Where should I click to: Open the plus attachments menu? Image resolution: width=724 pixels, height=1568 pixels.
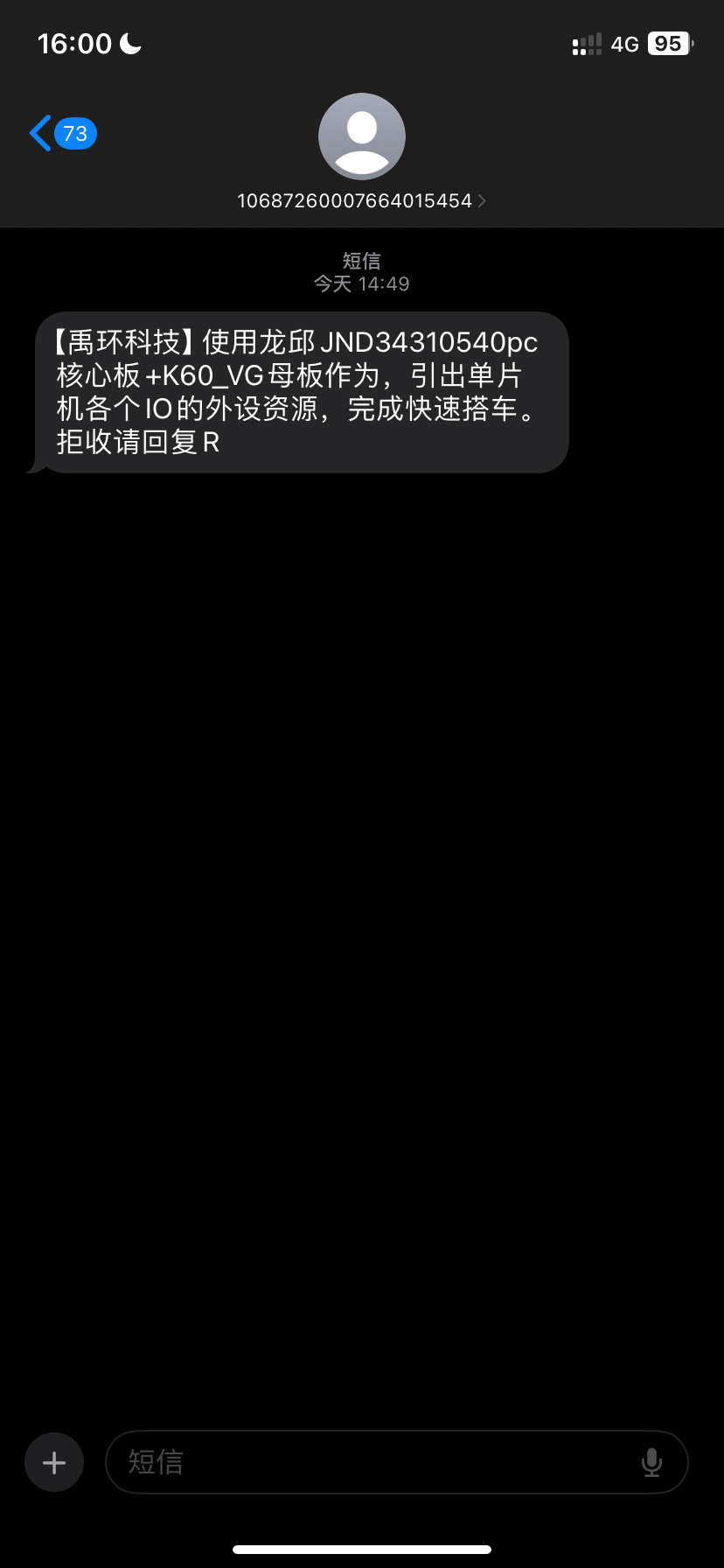pos(54,1462)
